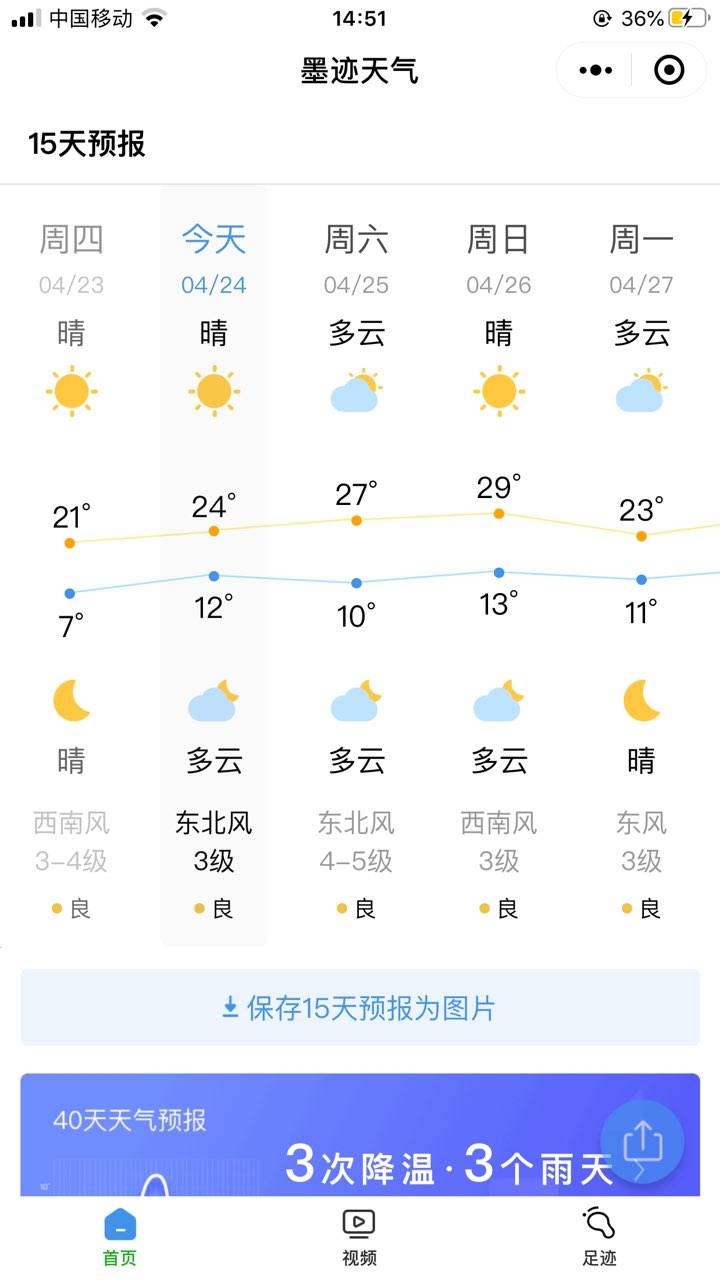720x1280 pixels.
Task: Select the 周四 04/23 forecast column
Action: coord(71,565)
